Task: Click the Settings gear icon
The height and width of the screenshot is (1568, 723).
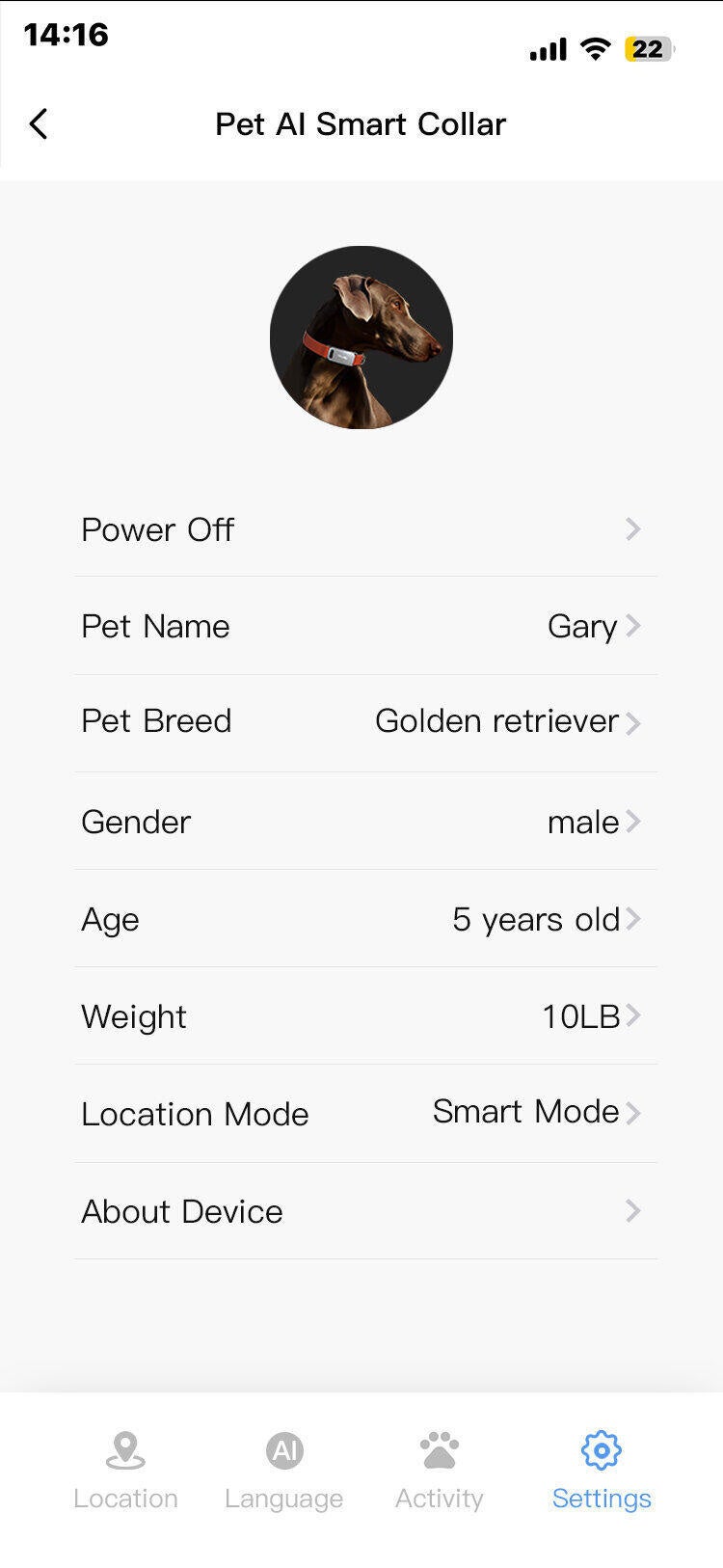Action: [x=601, y=1449]
